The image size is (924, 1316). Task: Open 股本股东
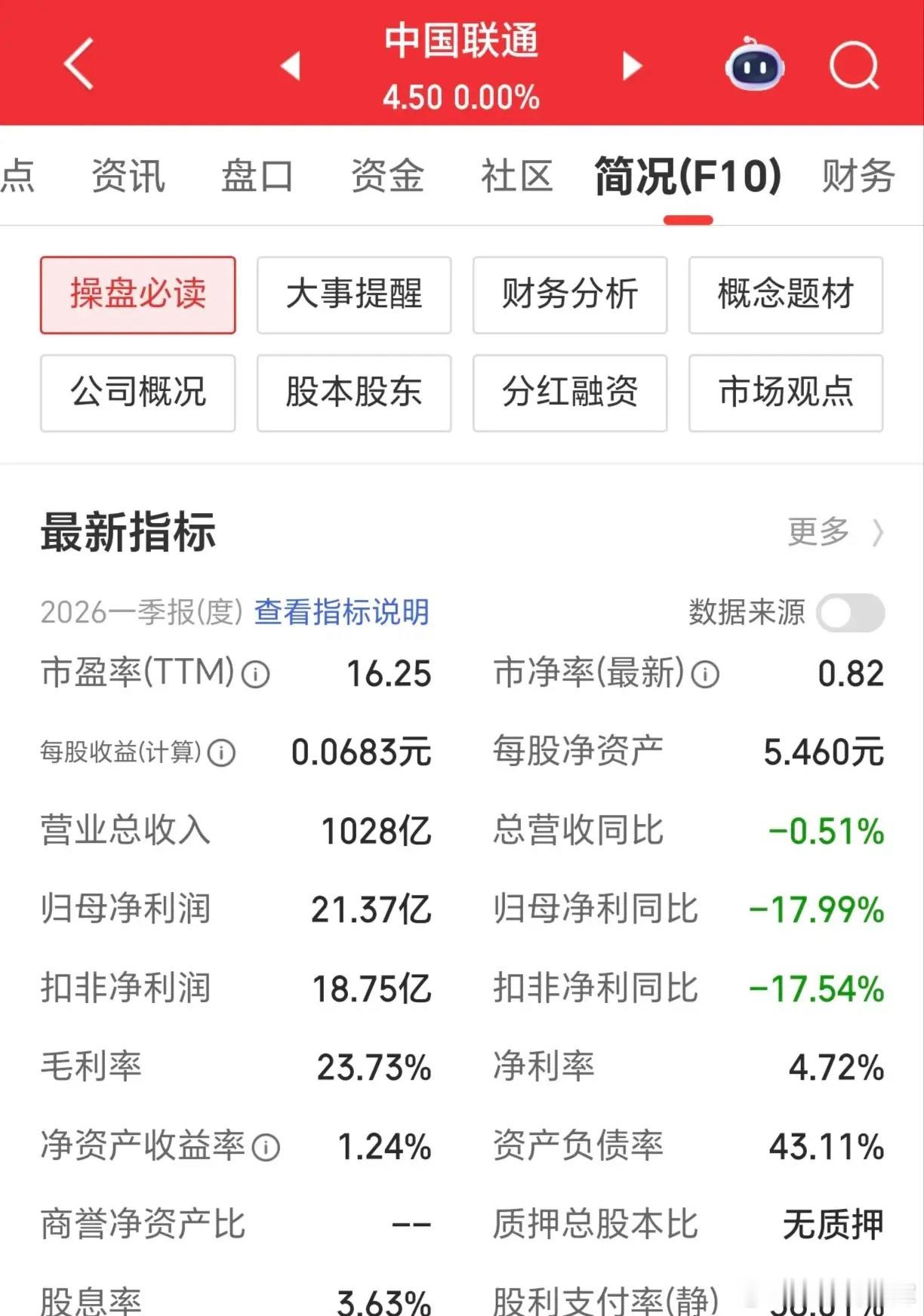pyautogui.click(x=353, y=393)
